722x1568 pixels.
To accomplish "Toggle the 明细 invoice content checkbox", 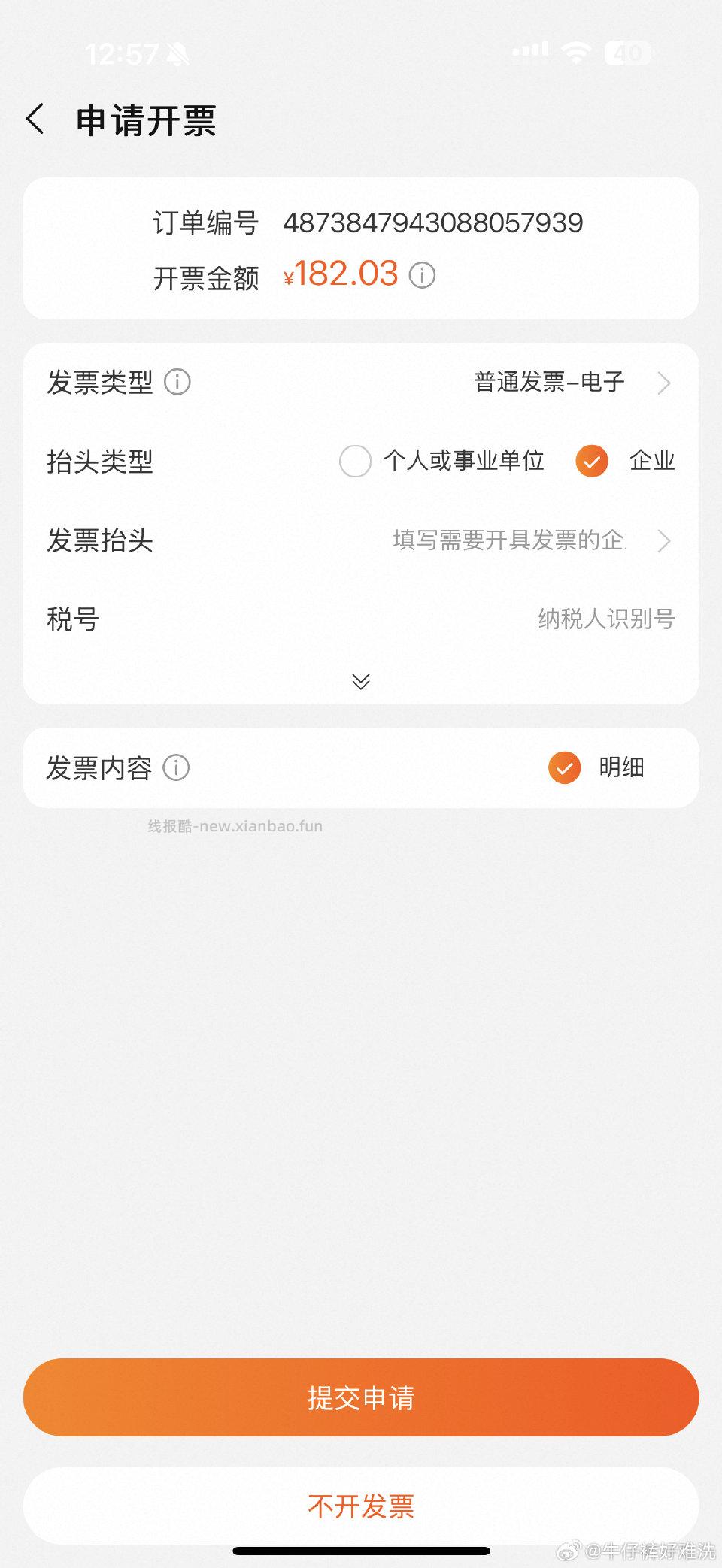I will [564, 768].
